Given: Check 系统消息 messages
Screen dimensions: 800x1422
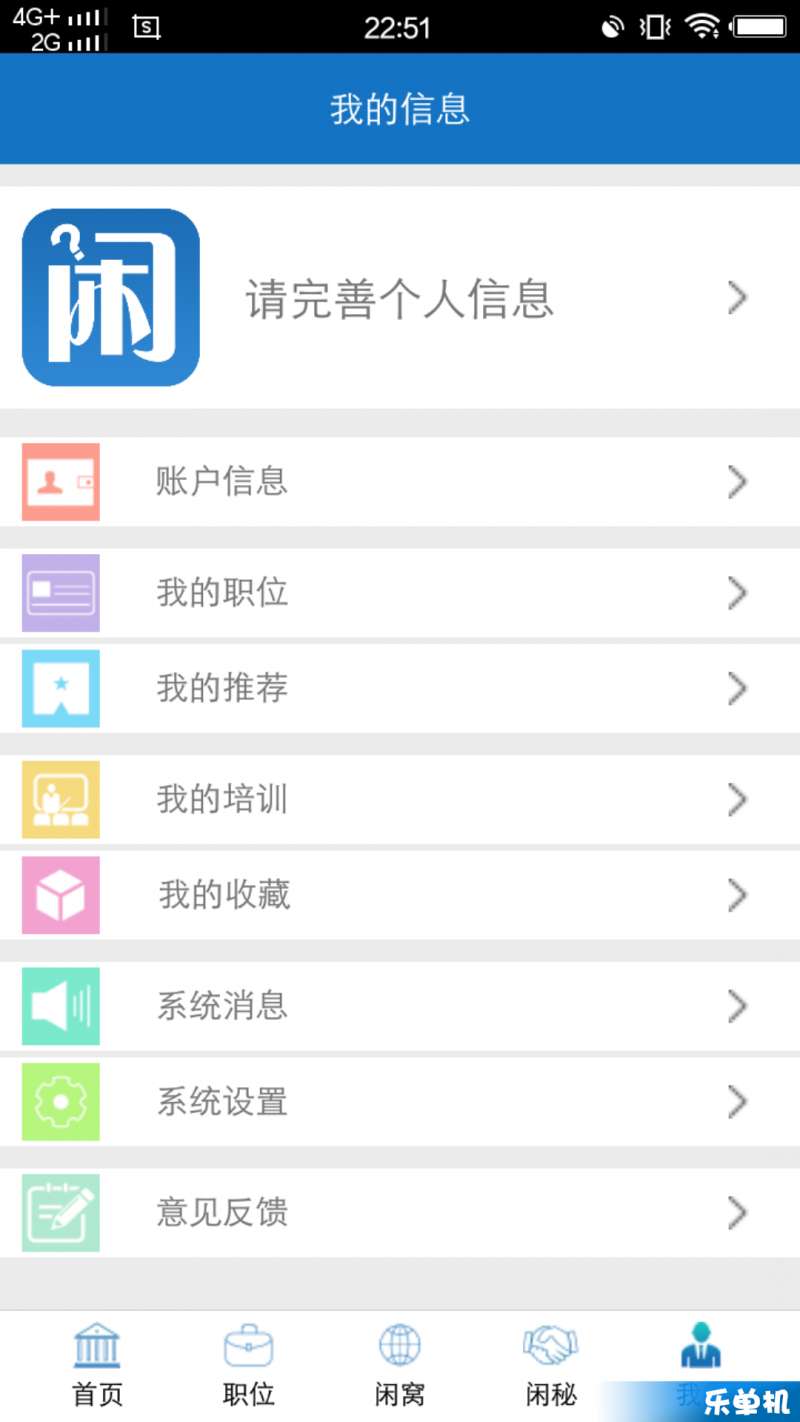Looking at the screenshot, I should pyautogui.click(x=400, y=1006).
